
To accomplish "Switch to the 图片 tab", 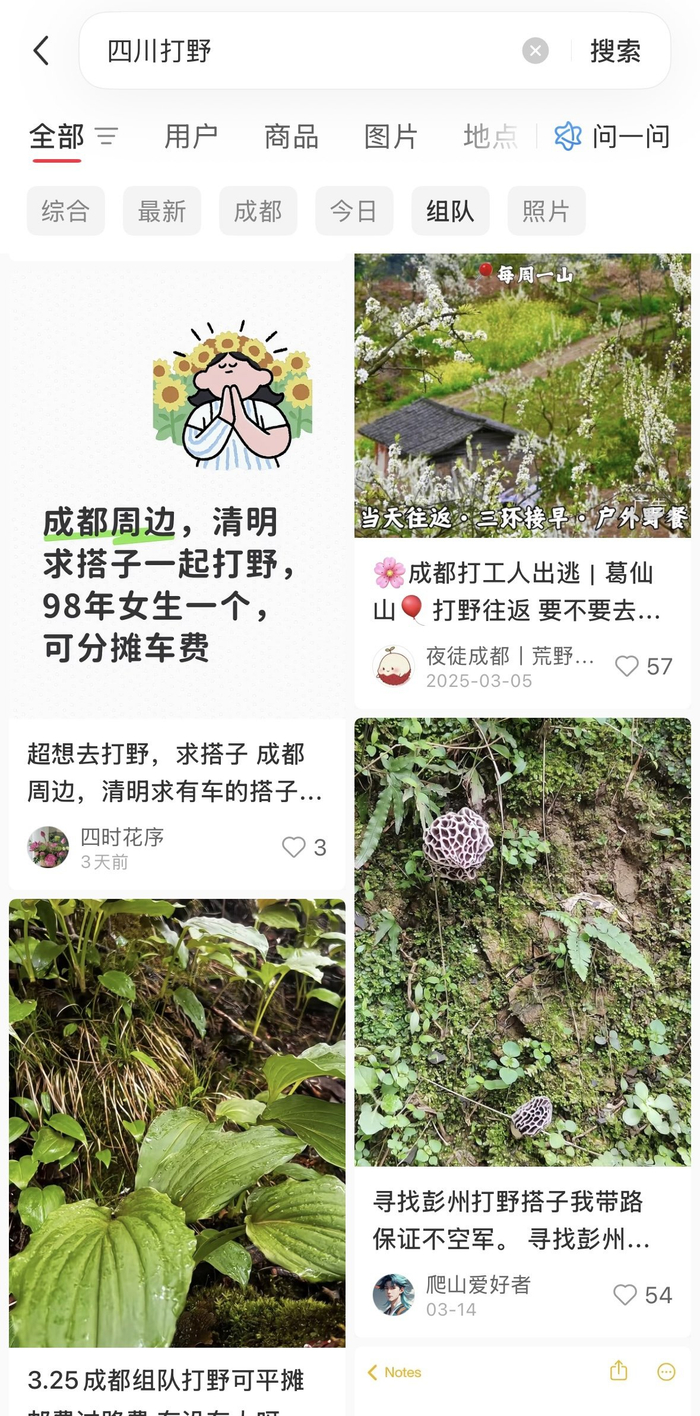I will coord(390,136).
